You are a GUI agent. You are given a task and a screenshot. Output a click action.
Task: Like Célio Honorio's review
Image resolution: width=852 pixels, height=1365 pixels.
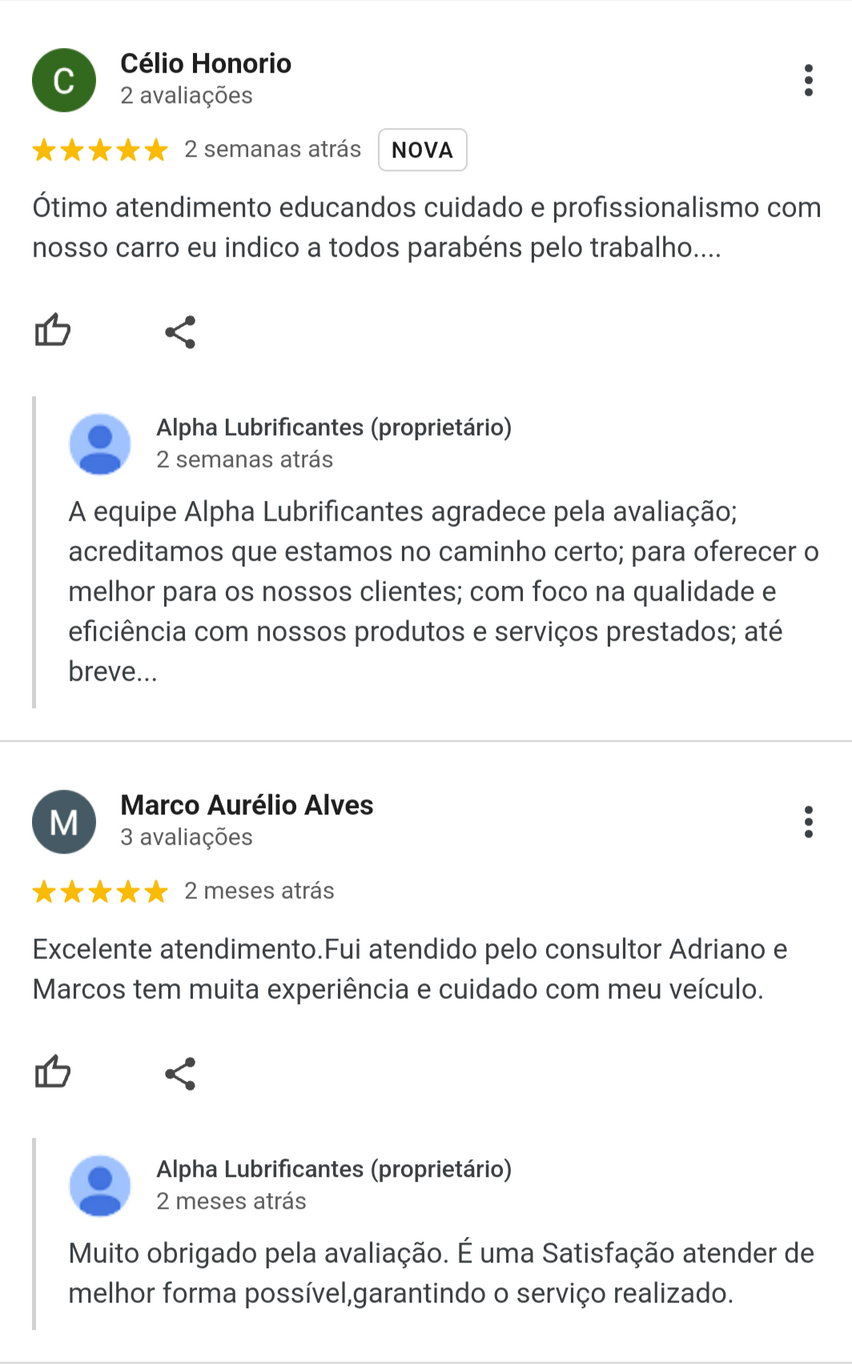click(x=53, y=331)
